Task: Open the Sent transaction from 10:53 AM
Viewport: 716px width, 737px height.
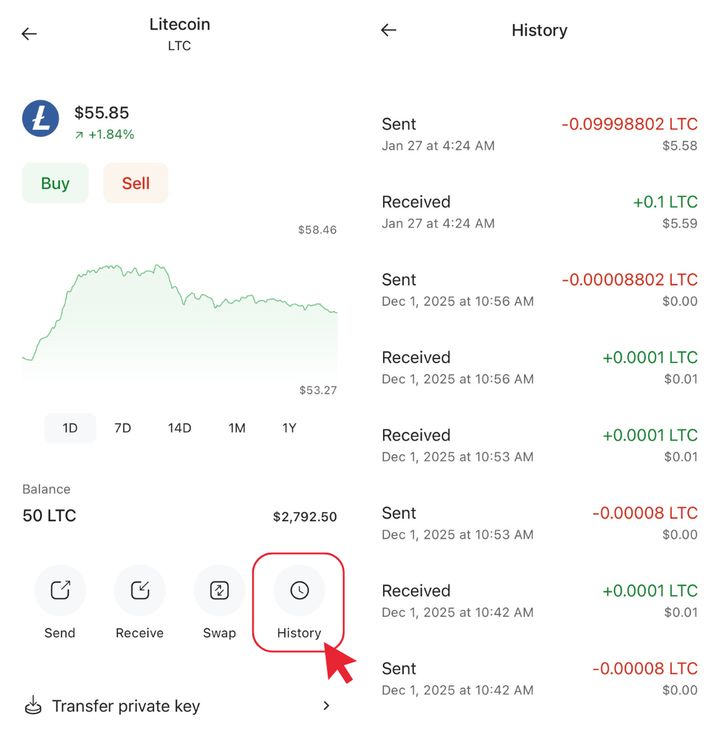Action: [x=539, y=523]
